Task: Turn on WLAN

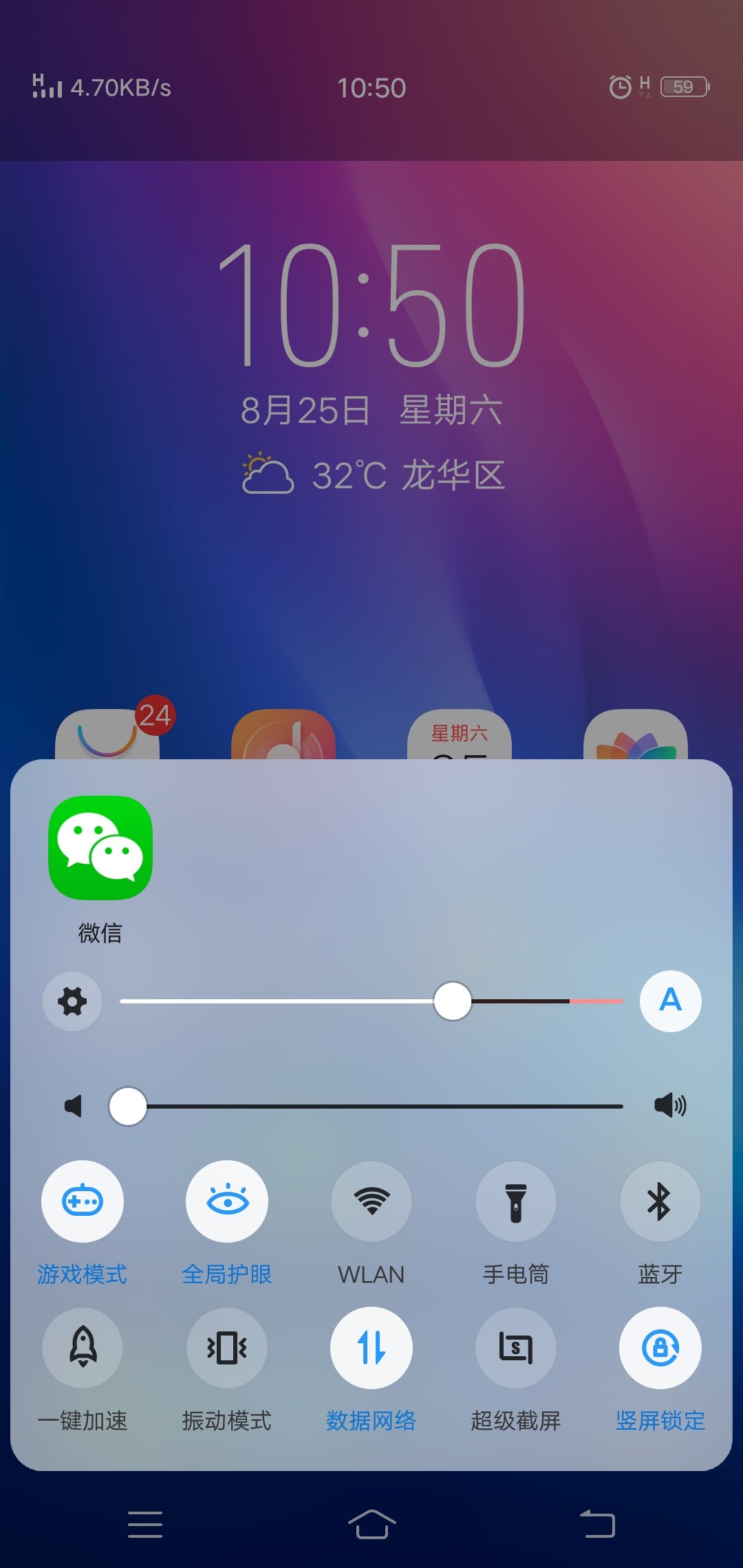Action: [371, 1201]
